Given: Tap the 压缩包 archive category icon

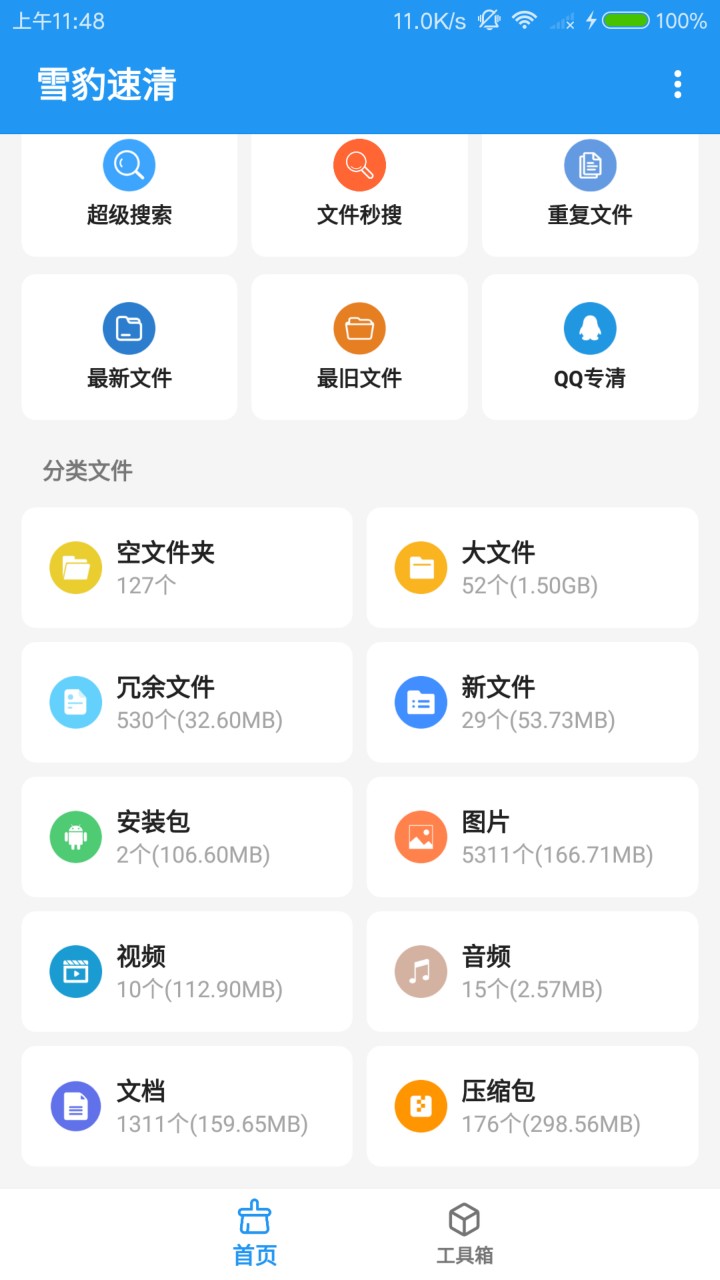Looking at the screenshot, I should coord(420,1106).
